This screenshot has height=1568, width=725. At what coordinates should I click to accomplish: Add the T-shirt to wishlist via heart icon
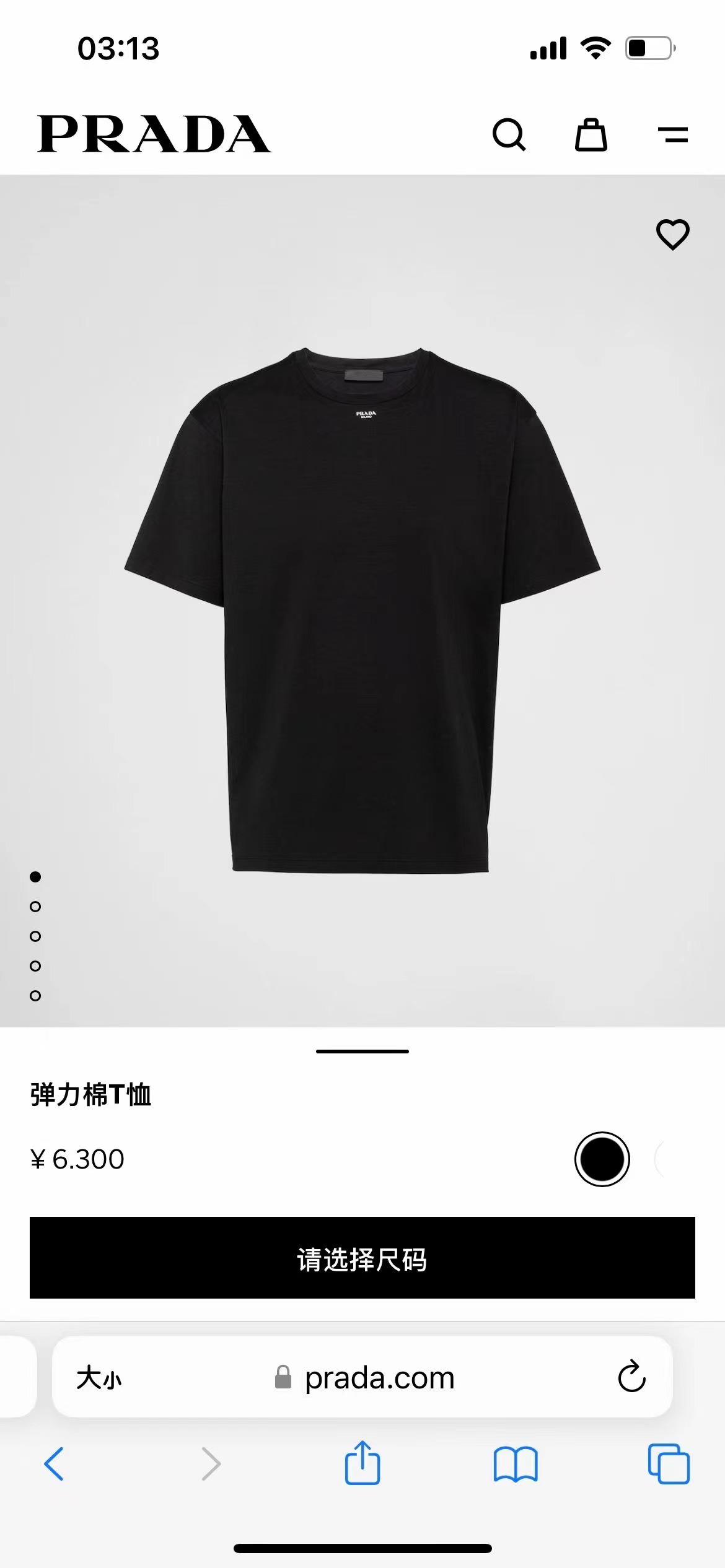(x=672, y=234)
